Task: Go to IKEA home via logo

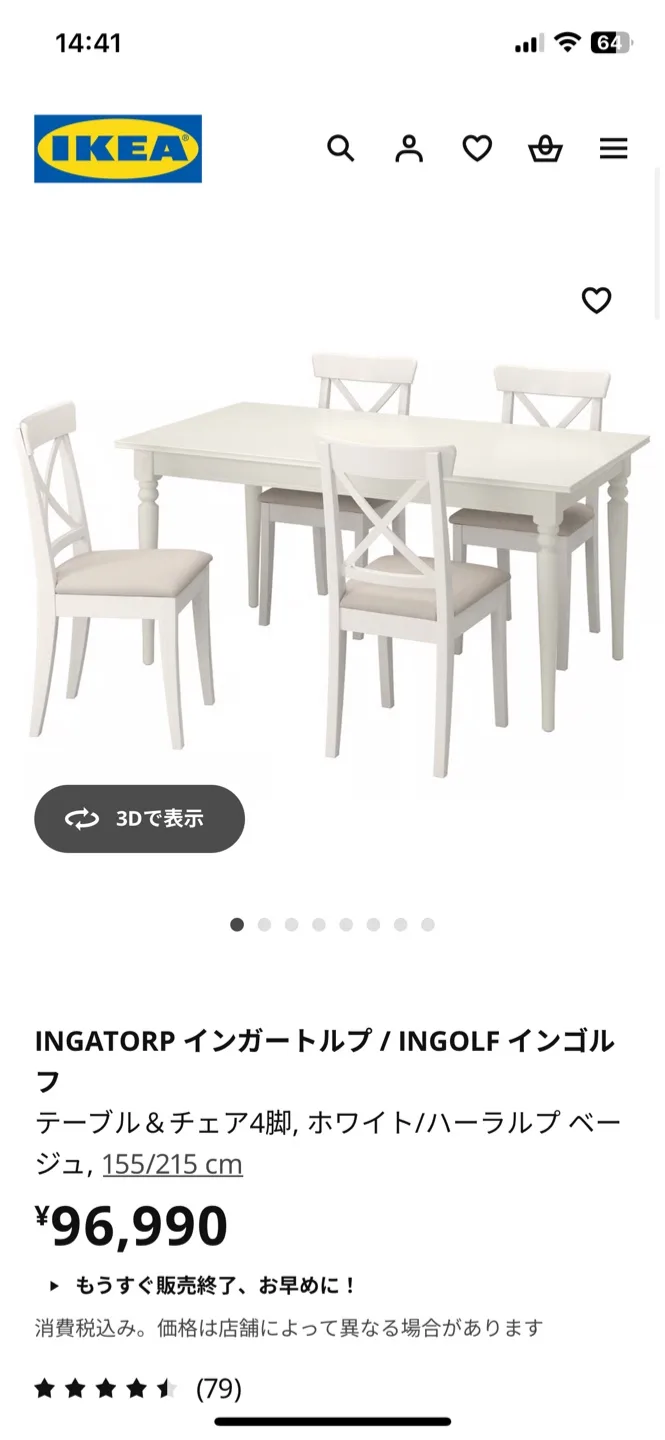Action: (118, 149)
